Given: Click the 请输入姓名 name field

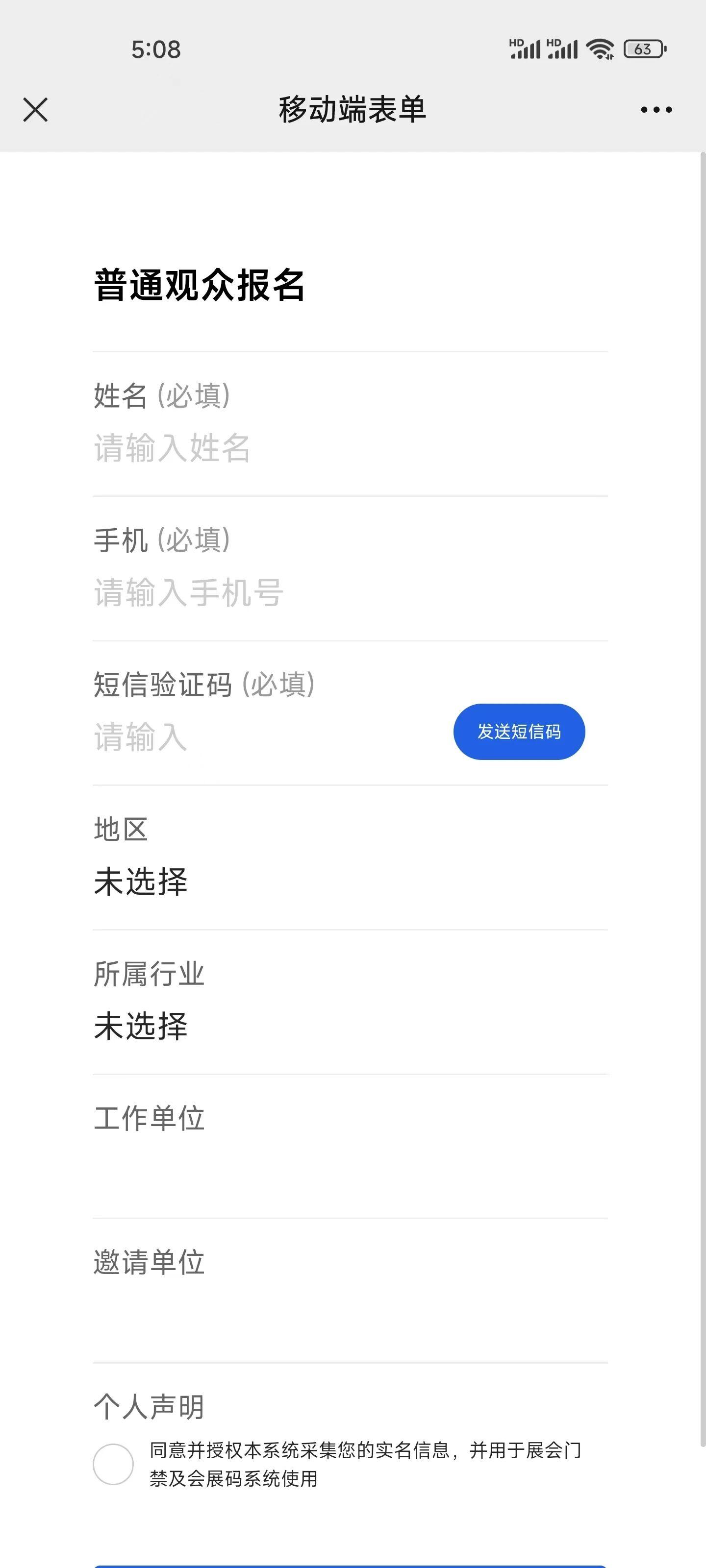Looking at the screenshot, I should click(244, 449).
